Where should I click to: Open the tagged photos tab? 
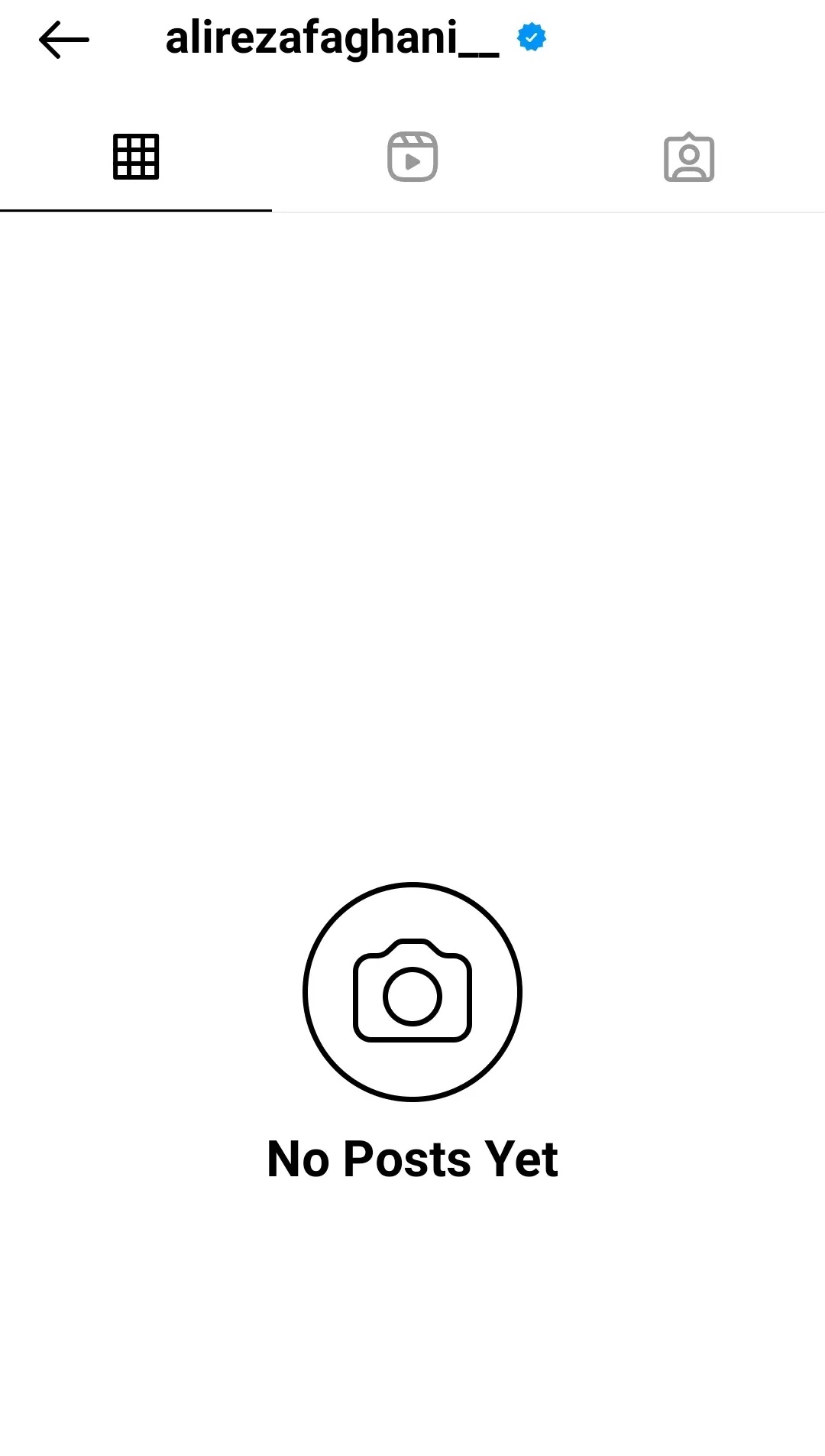click(x=689, y=157)
